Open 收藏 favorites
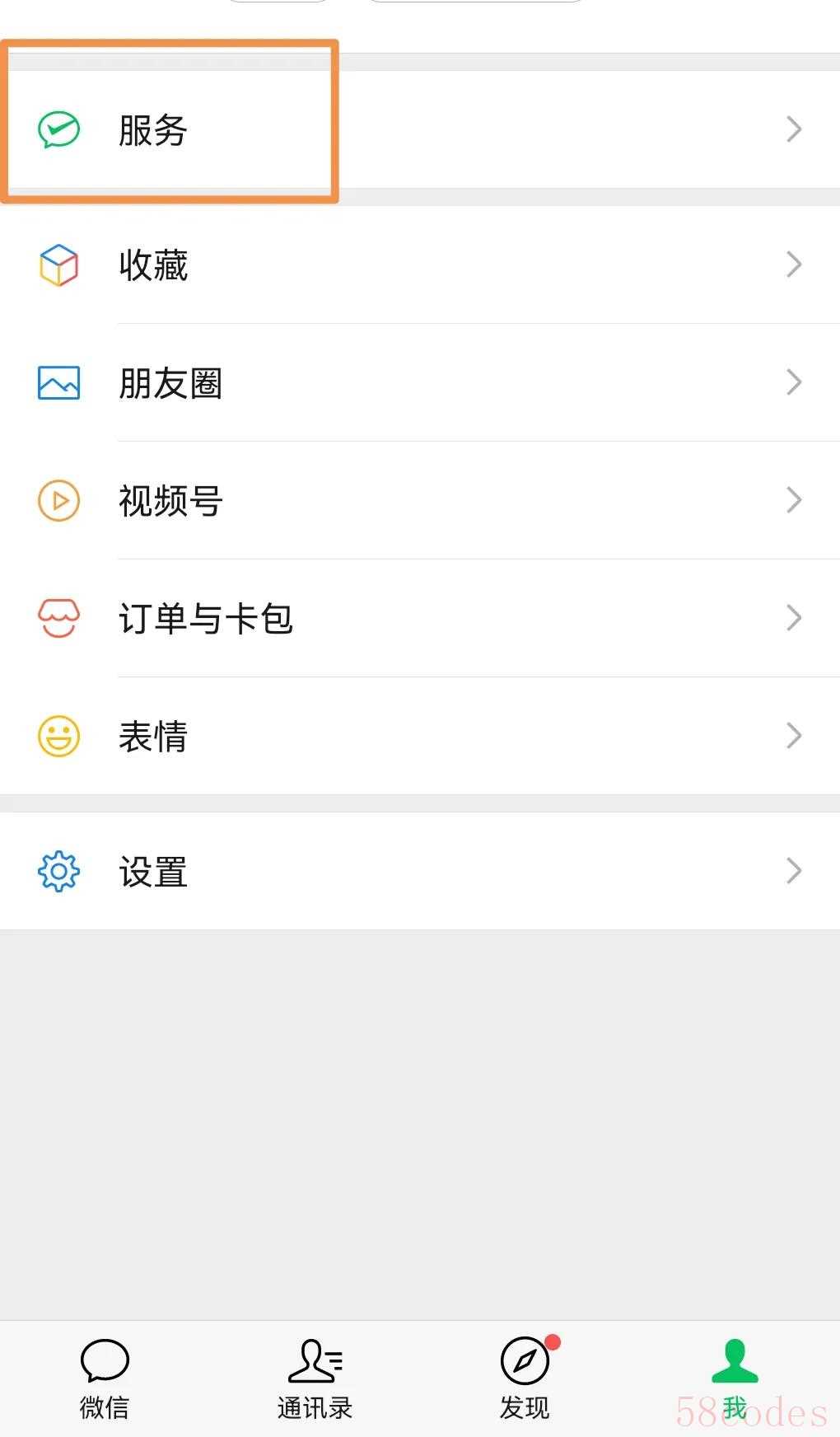 click(x=420, y=264)
